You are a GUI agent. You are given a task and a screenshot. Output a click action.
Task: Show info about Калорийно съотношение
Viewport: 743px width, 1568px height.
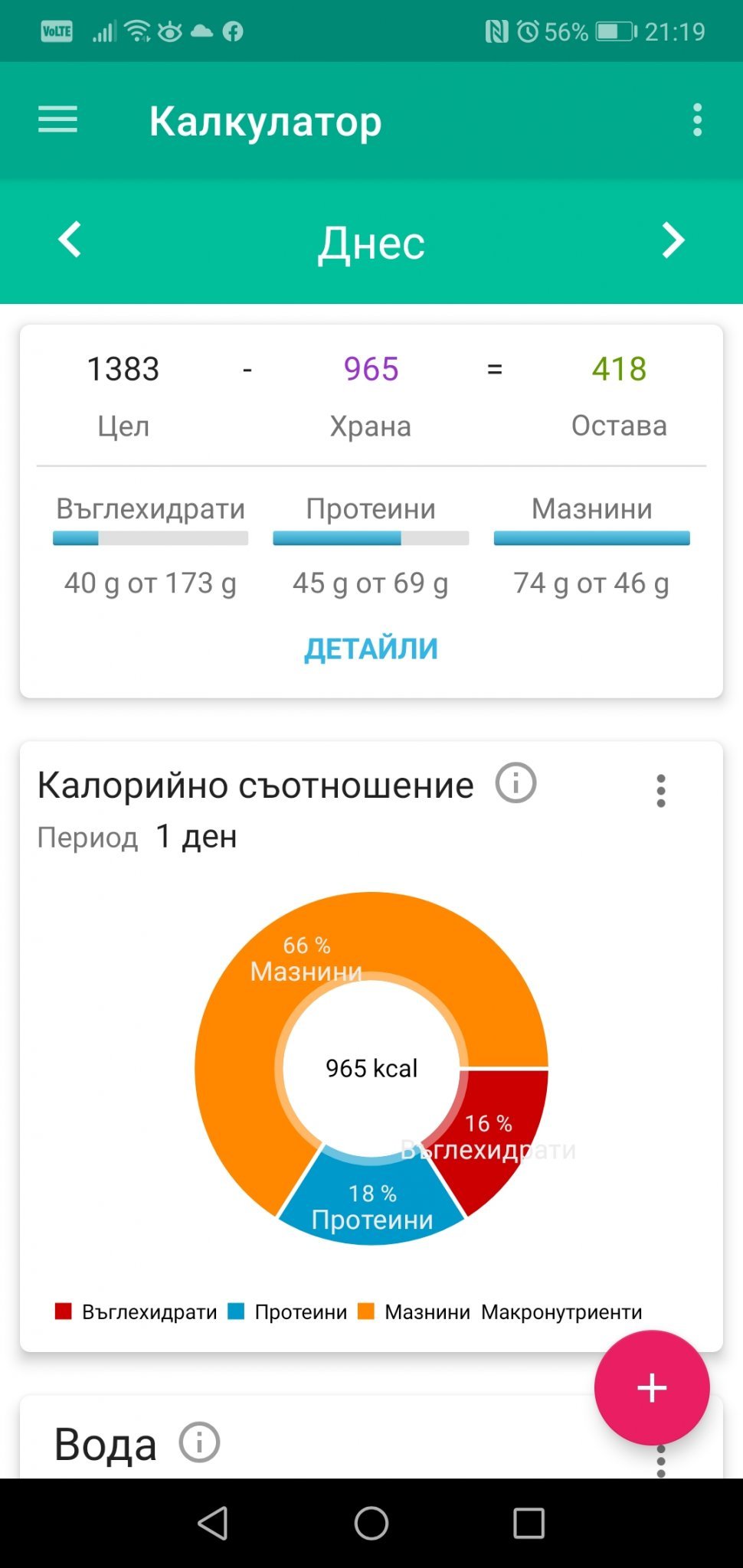[516, 783]
